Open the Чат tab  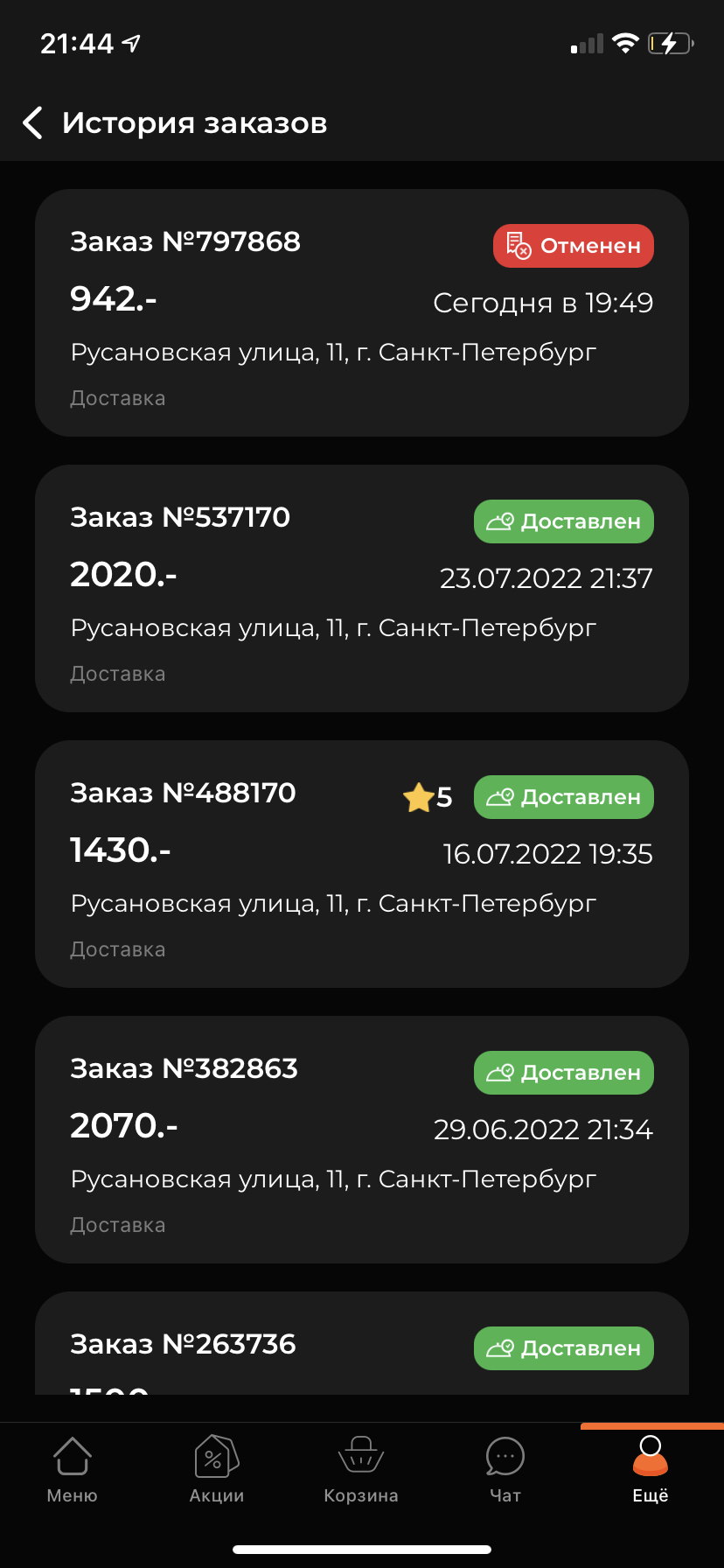coord(505,1470)
